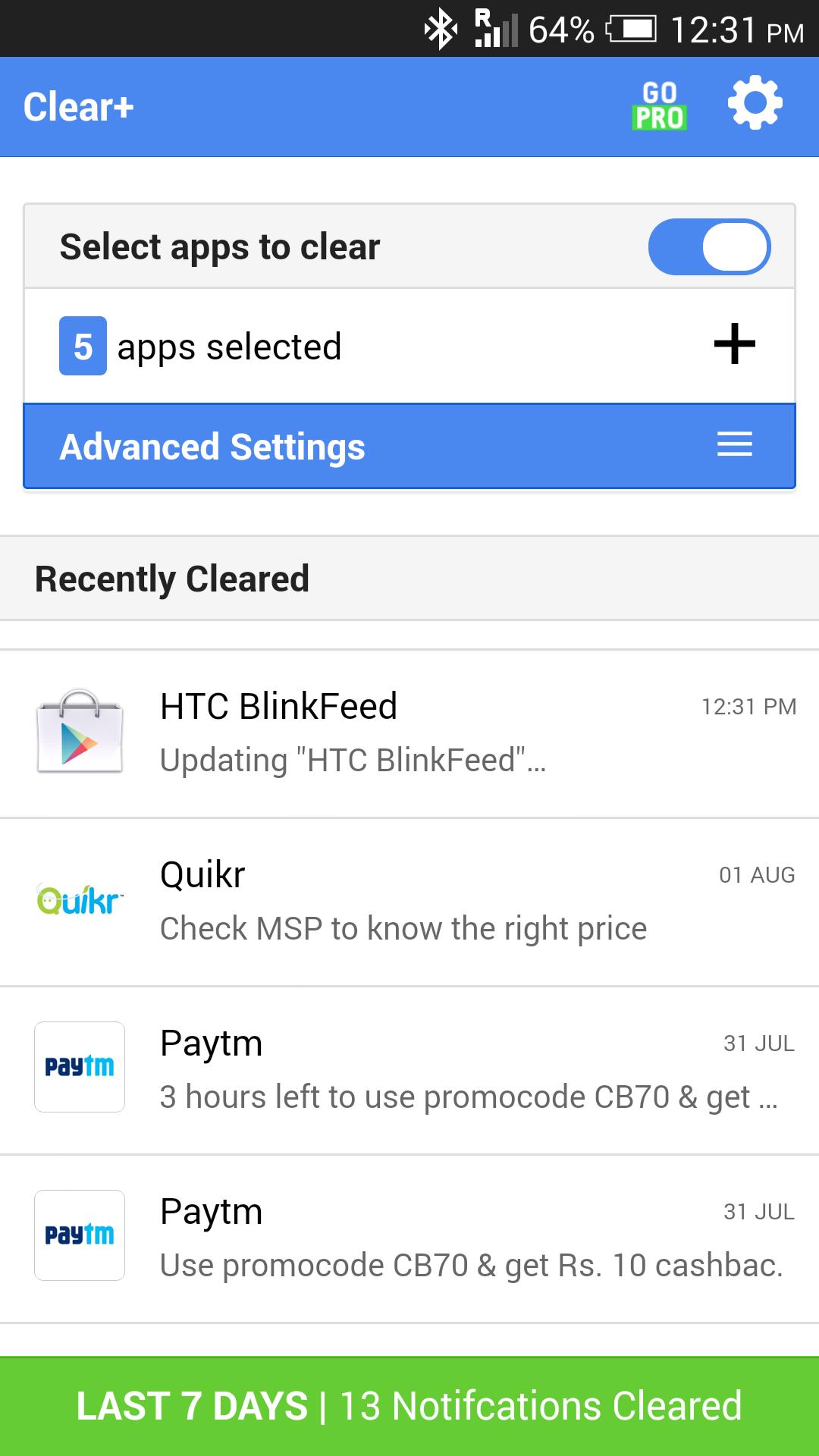Open the settings gear
Image resolution: width=819 pixels, height=1456 pixels.
coord(755,104)
